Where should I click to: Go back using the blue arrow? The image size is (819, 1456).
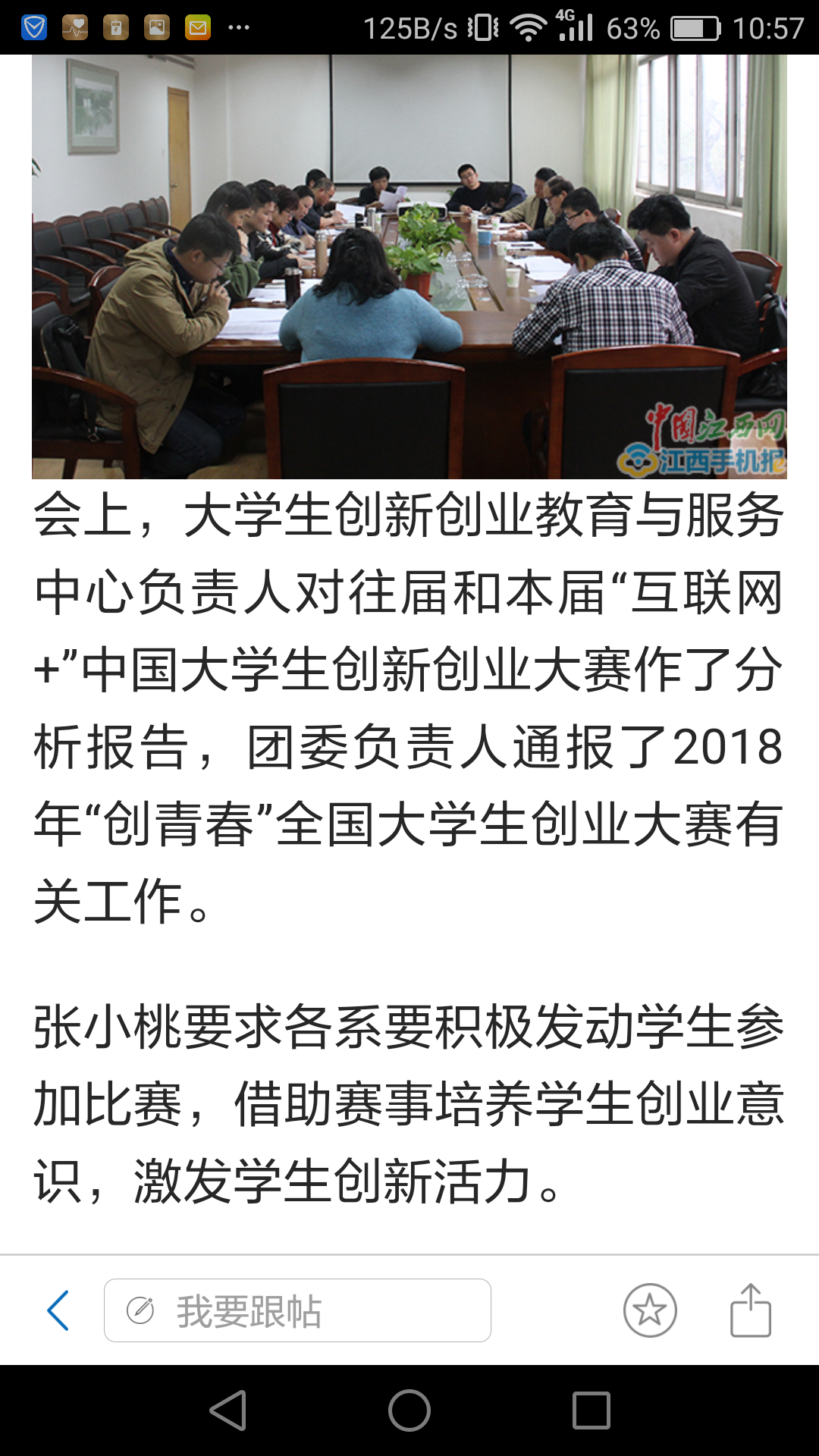[58, 1310]
